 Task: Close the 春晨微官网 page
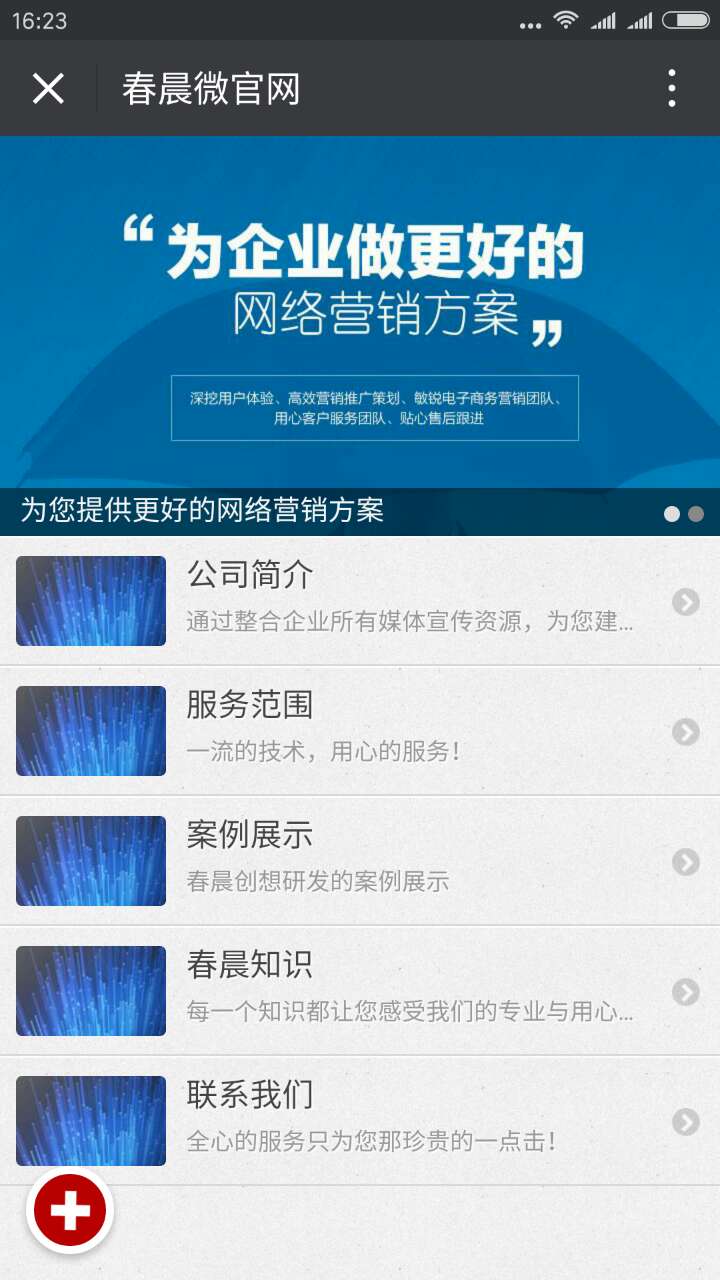(48, 89)
